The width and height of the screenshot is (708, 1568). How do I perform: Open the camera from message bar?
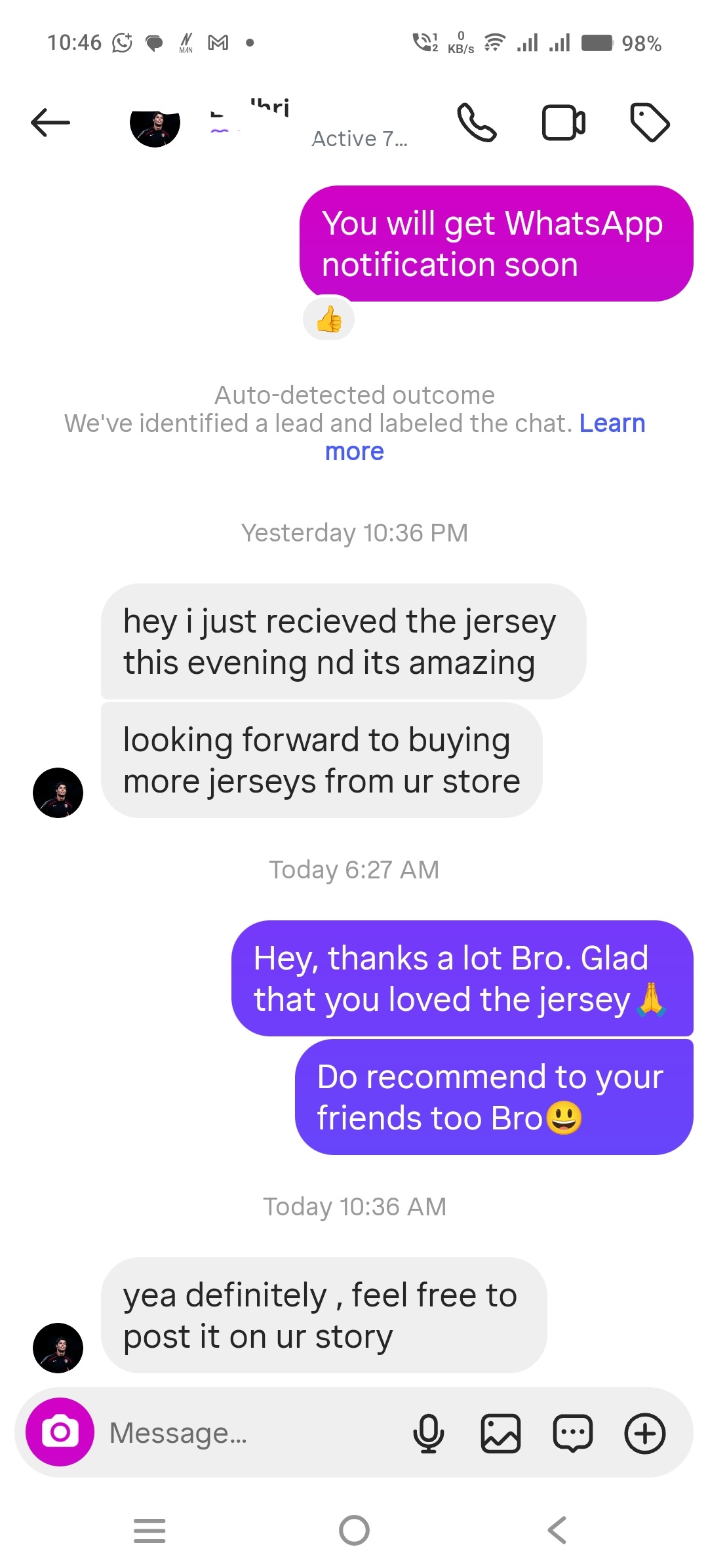[60, 1432]
